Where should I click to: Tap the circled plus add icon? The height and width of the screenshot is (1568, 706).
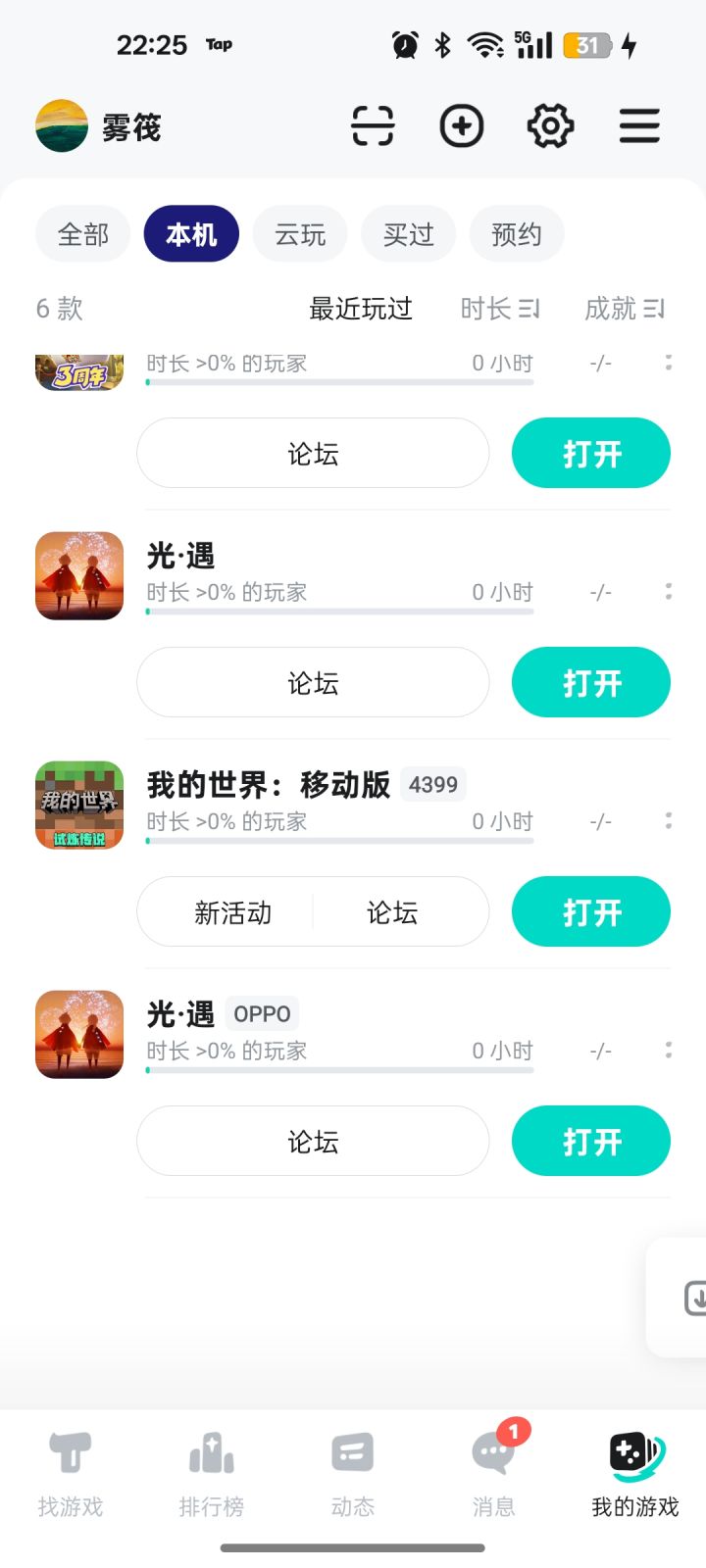point(462,126)
